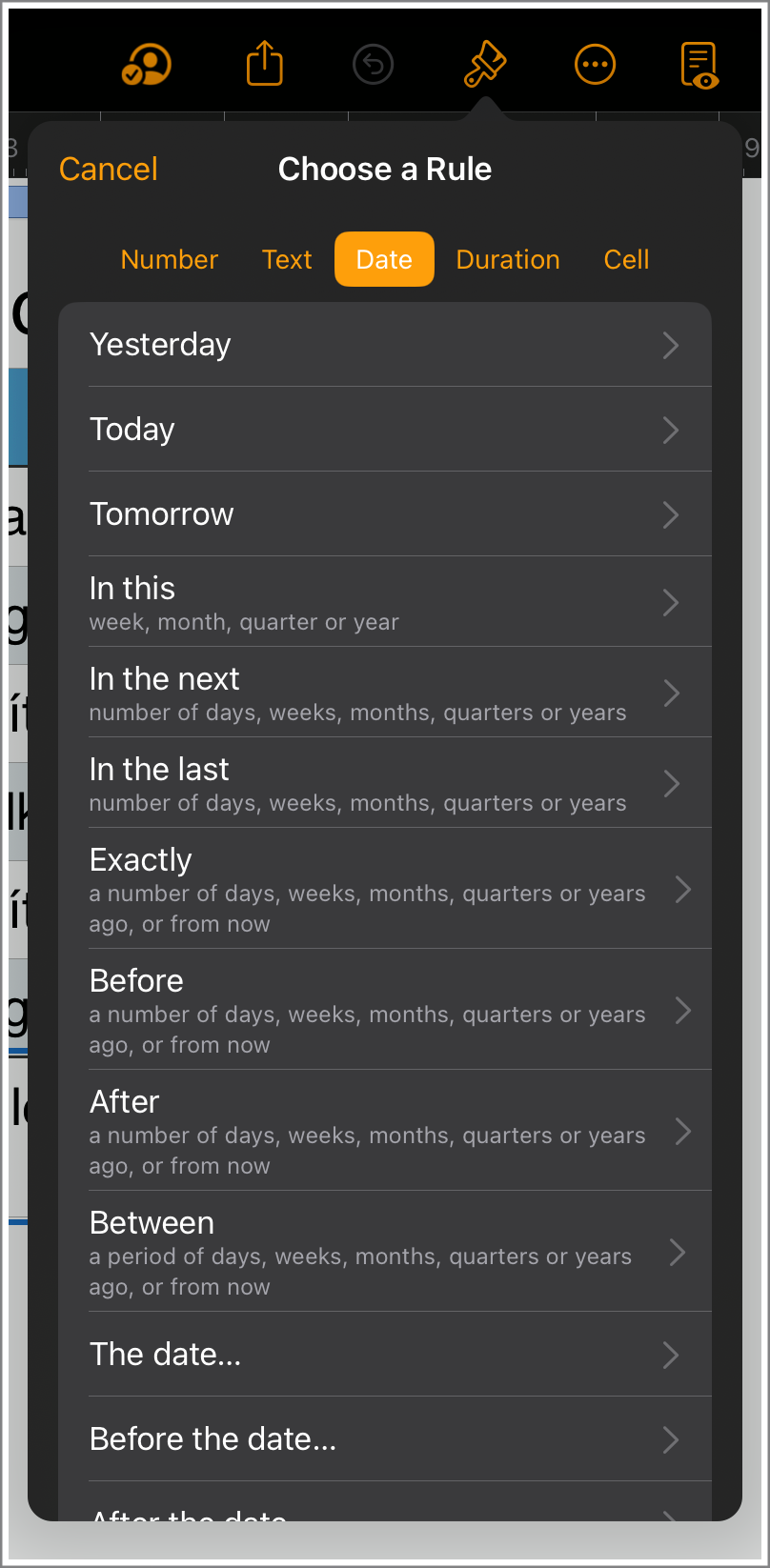Open the collaboration icon in the toolbar
This screenshot has height=1568, width=770.
(x=146, y=66)
